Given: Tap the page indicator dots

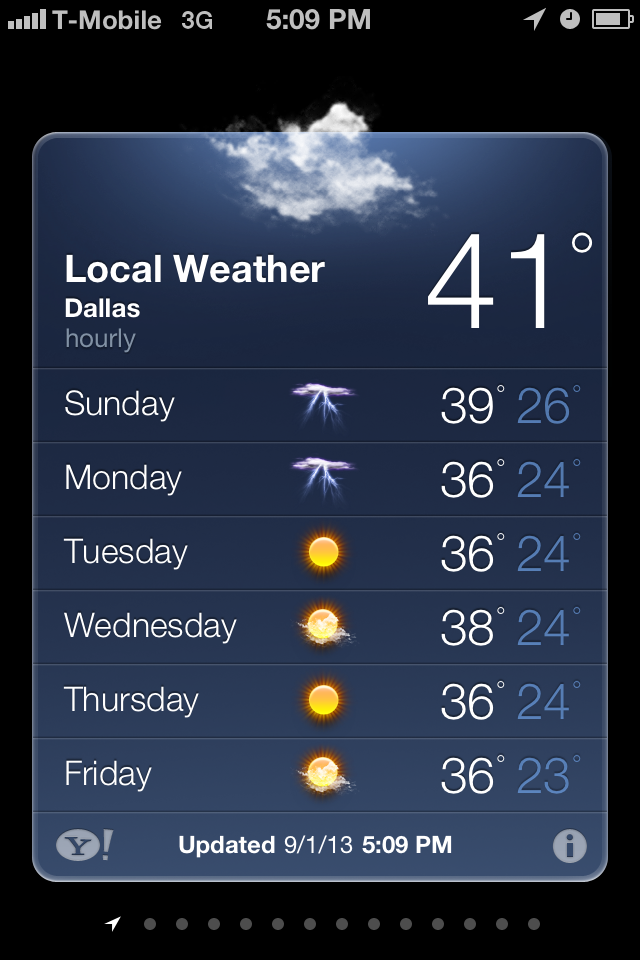Looking at the screenshot, I should point(326,924).
